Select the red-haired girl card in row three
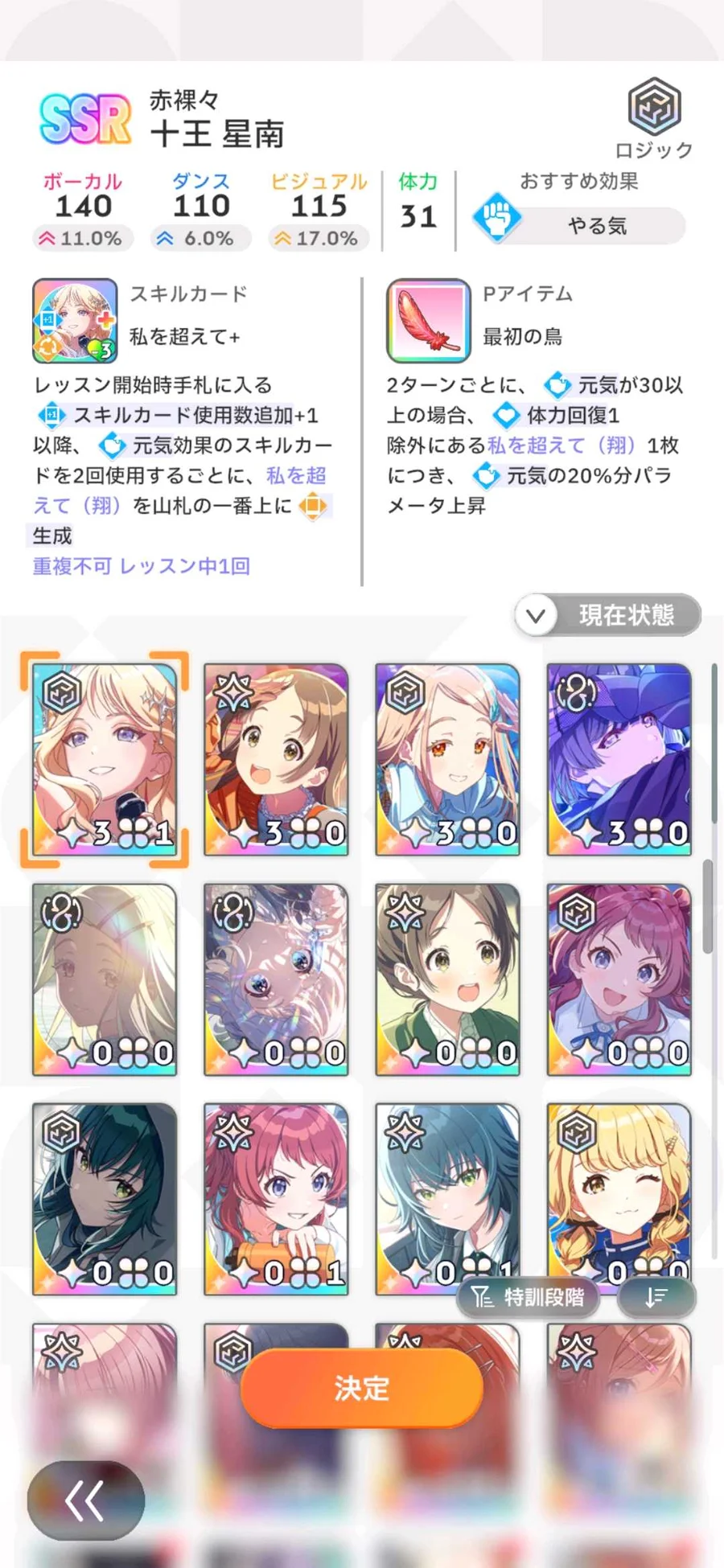The width and height of the screenshot is (724, 1568). coord(276,1198)
